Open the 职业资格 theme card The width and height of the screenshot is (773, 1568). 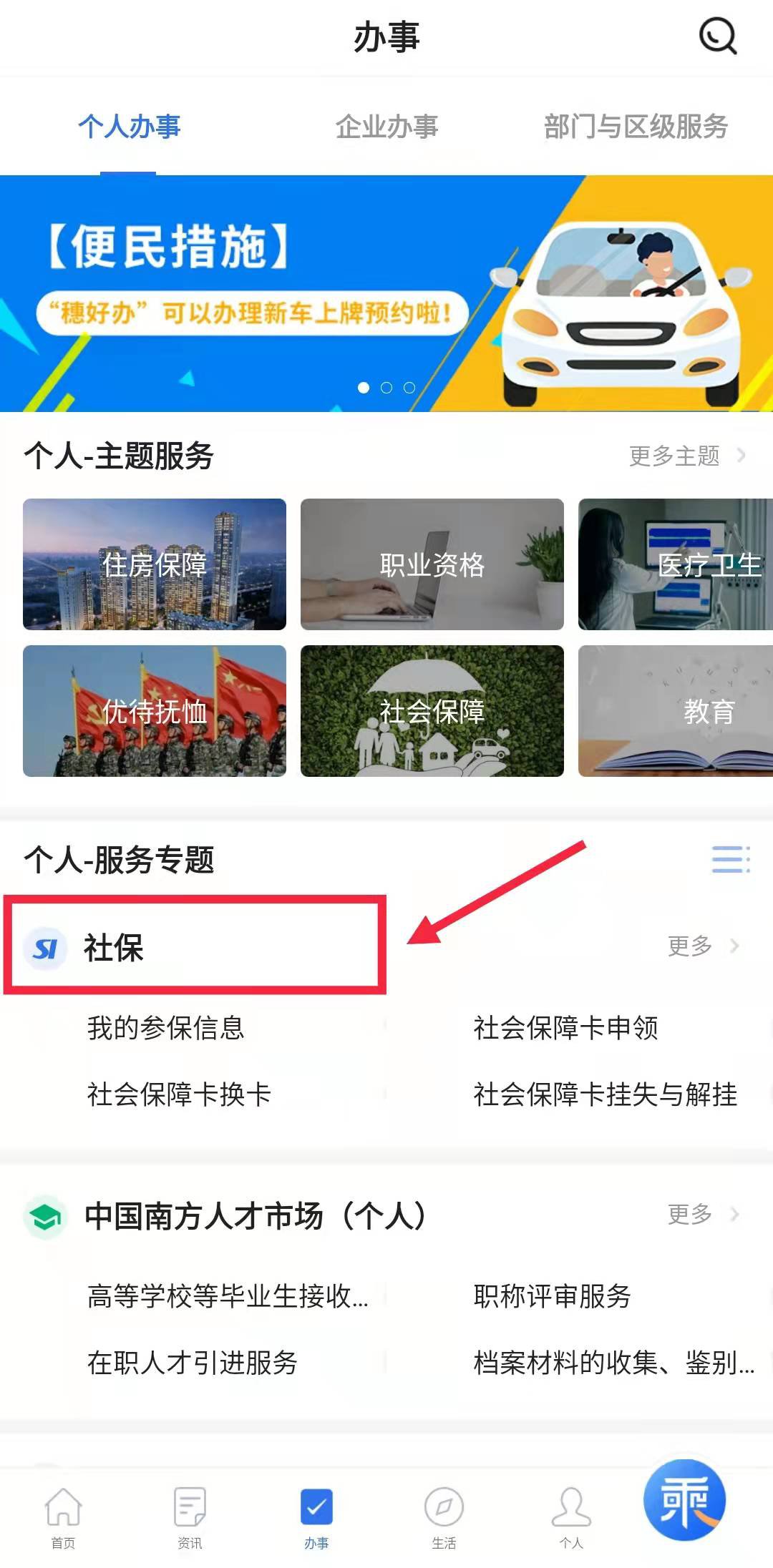pyautogui.click(x=432, y=564)
